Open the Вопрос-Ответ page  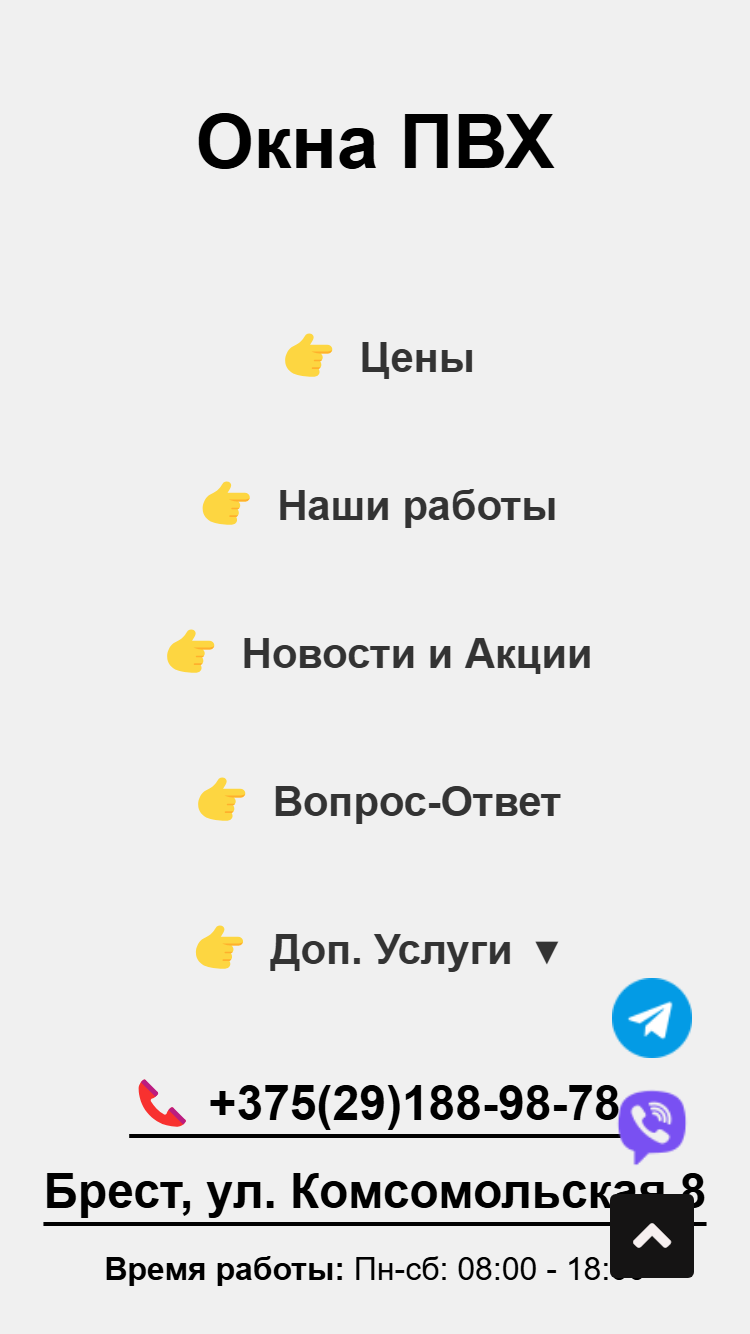click(378, 802)
